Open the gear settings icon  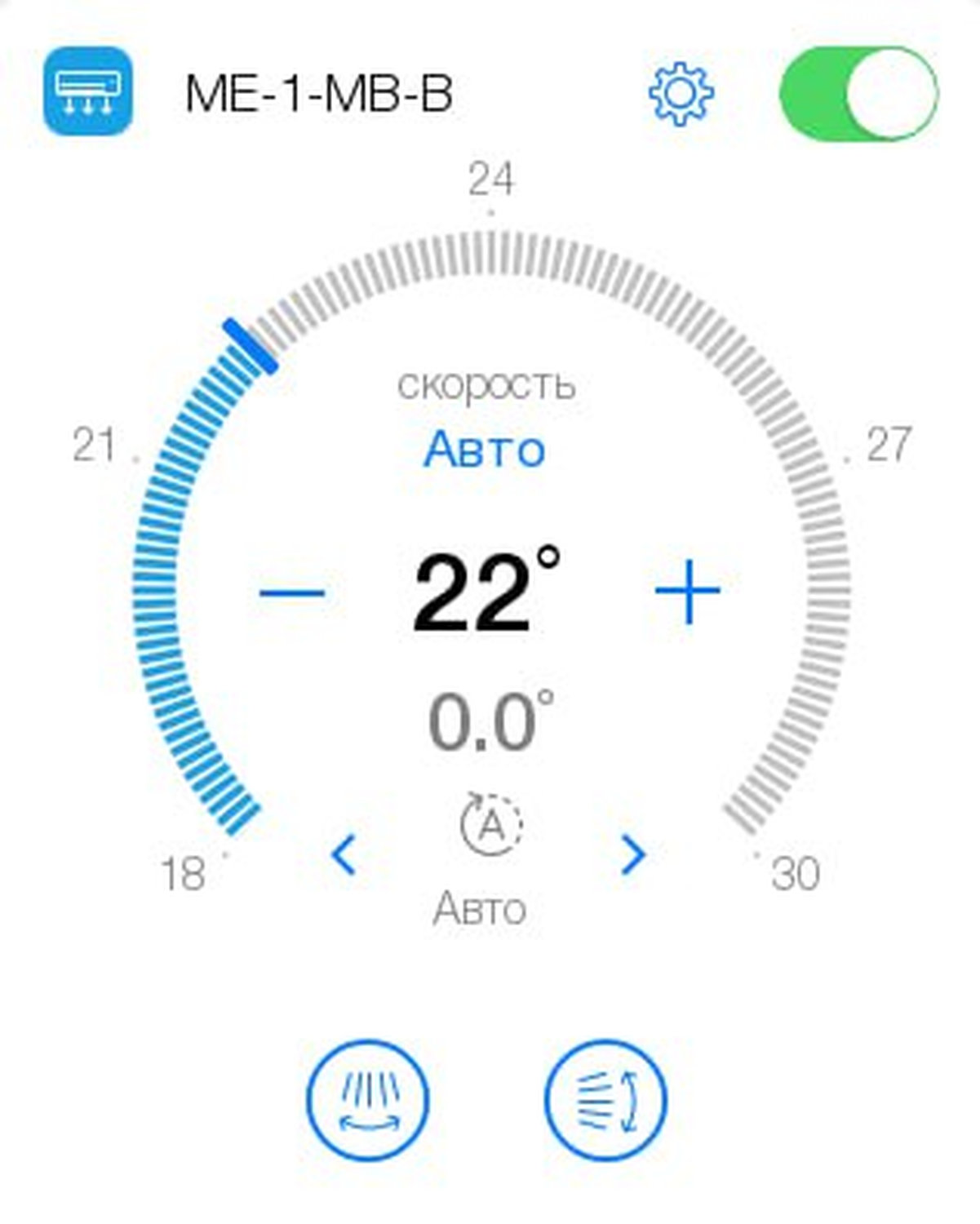pyautogui.click(x=681, y=93)
